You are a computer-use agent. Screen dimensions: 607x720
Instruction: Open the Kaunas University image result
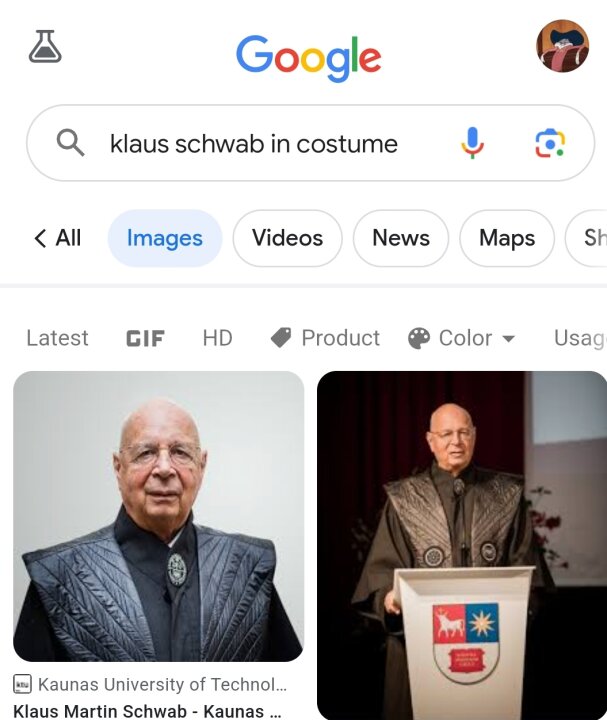pos(158,516)
